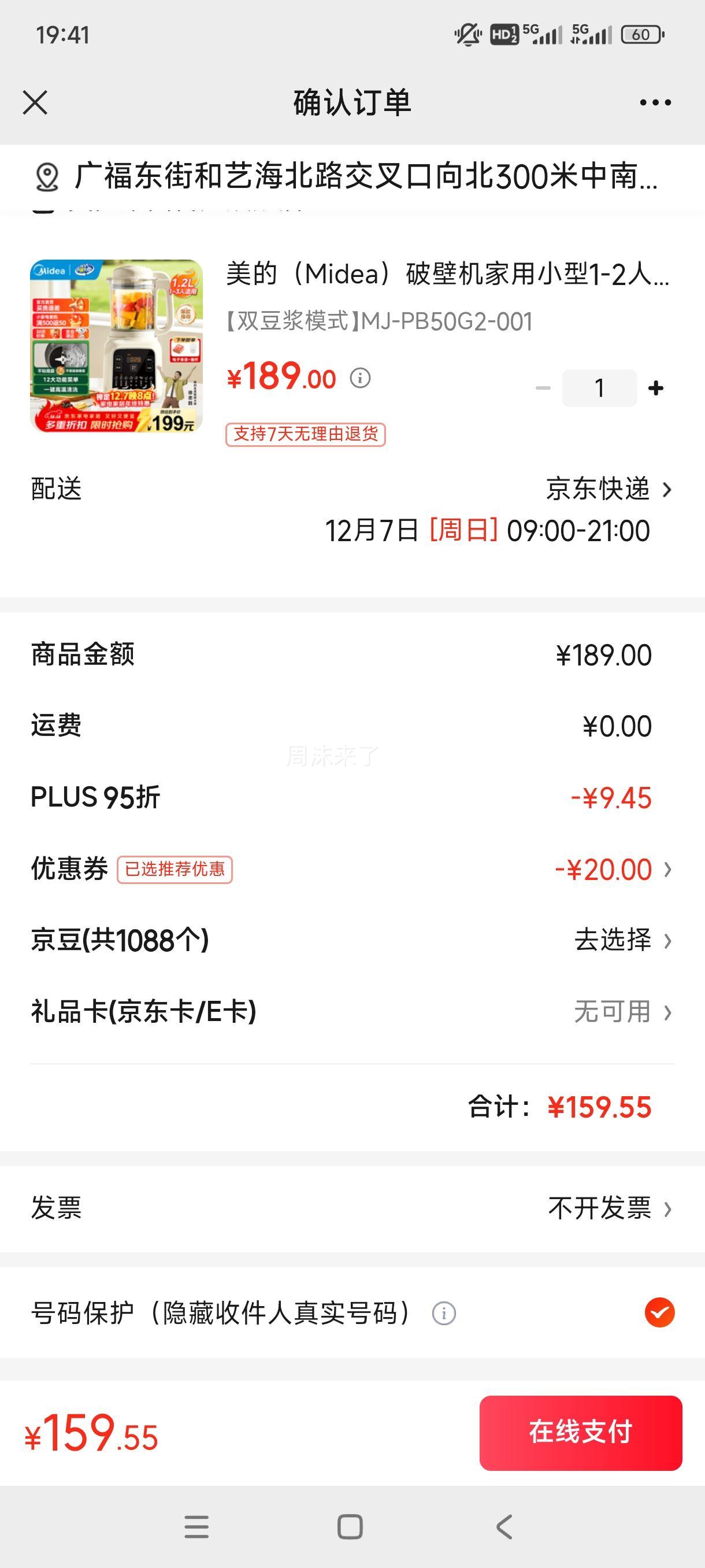Screen dimensions: 705x1568
Task: Tap the Midea blender product thumbnail
Action: (x=116, y=349)
